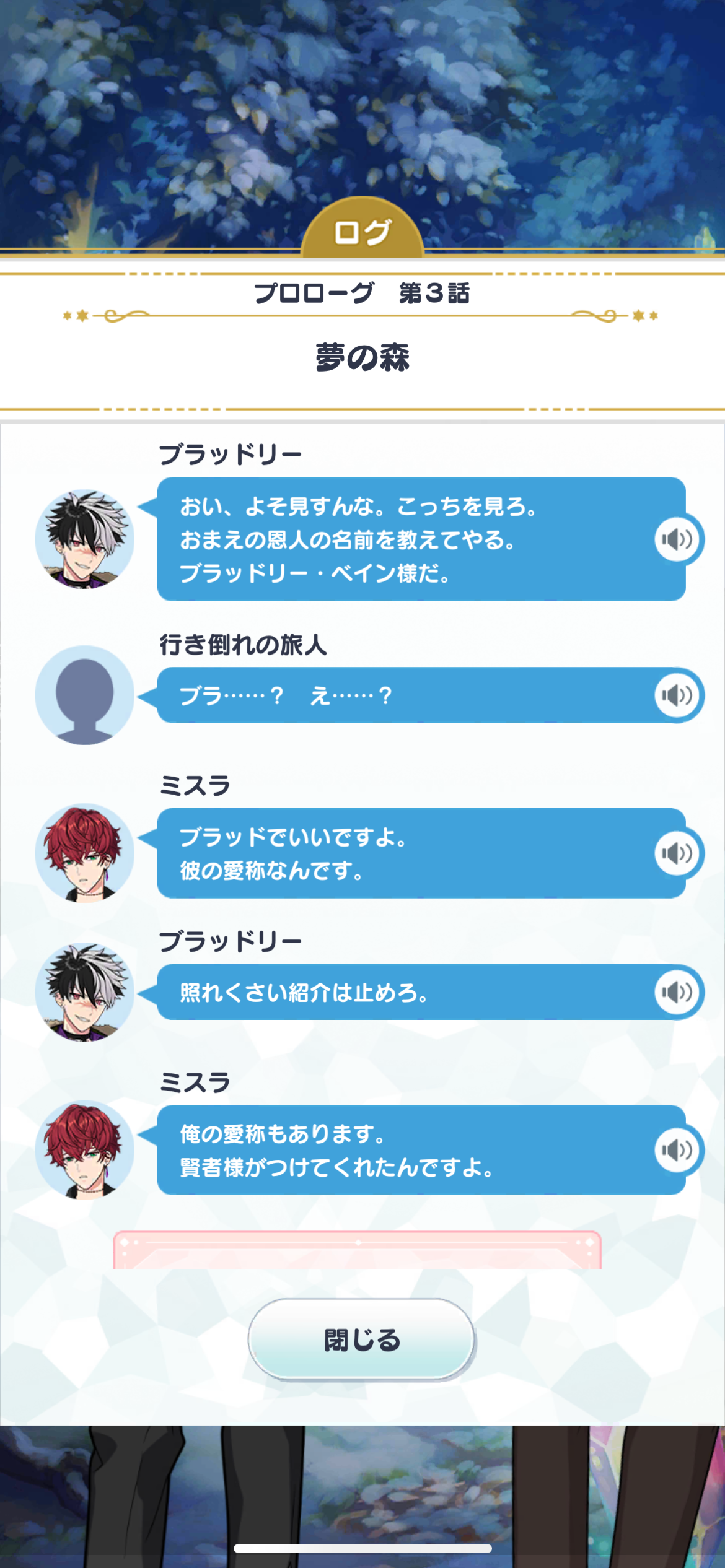Viewport: 725px width, 1568px height.
Task: Play voice for 行き倒れの旅人's line
Action: [x=677, y=695]
